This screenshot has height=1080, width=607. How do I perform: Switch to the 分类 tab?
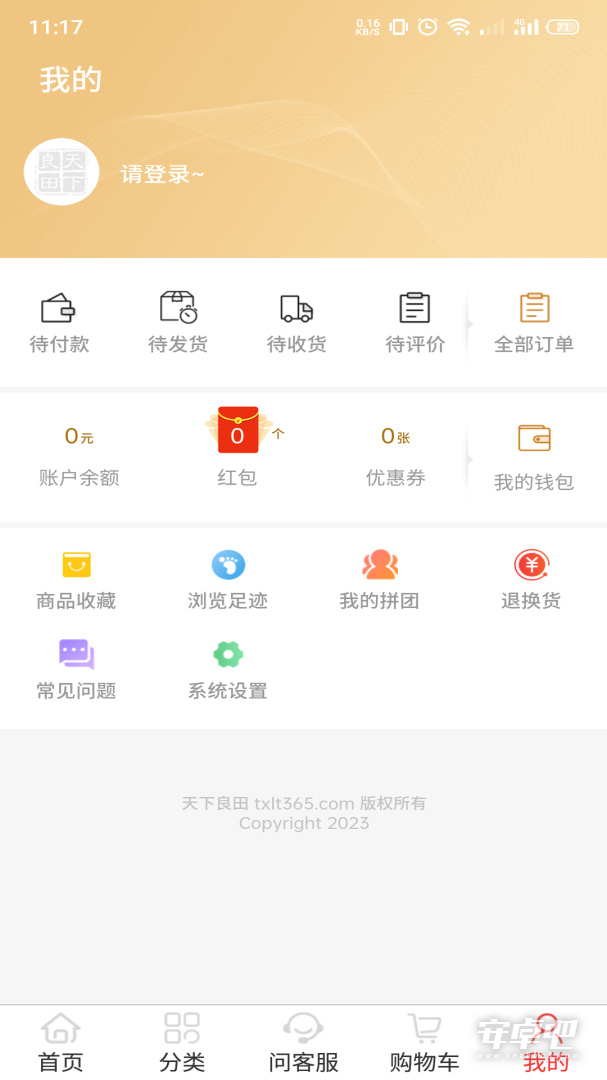coord(182,1043)
